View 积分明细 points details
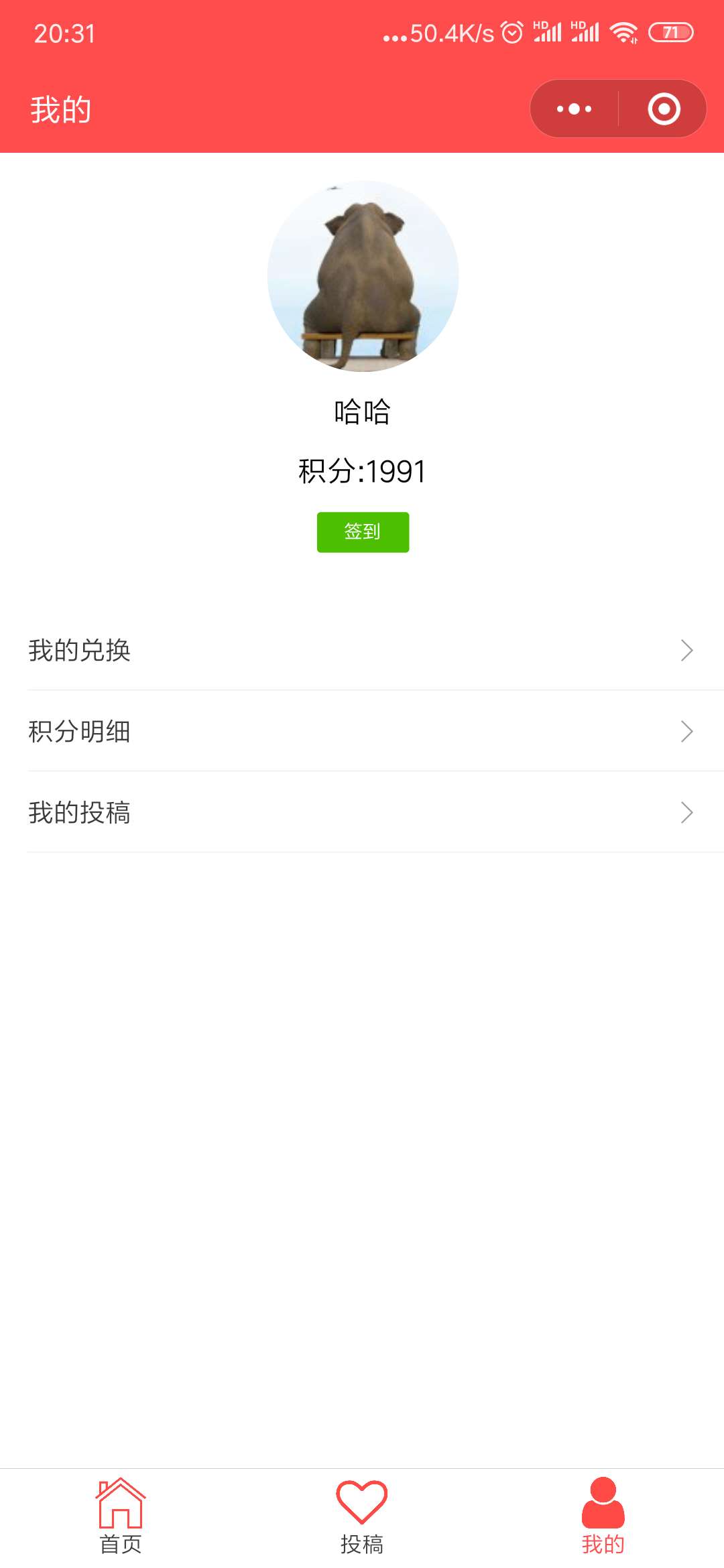This screenshot has width=724, height=1568. click(362, 731)
